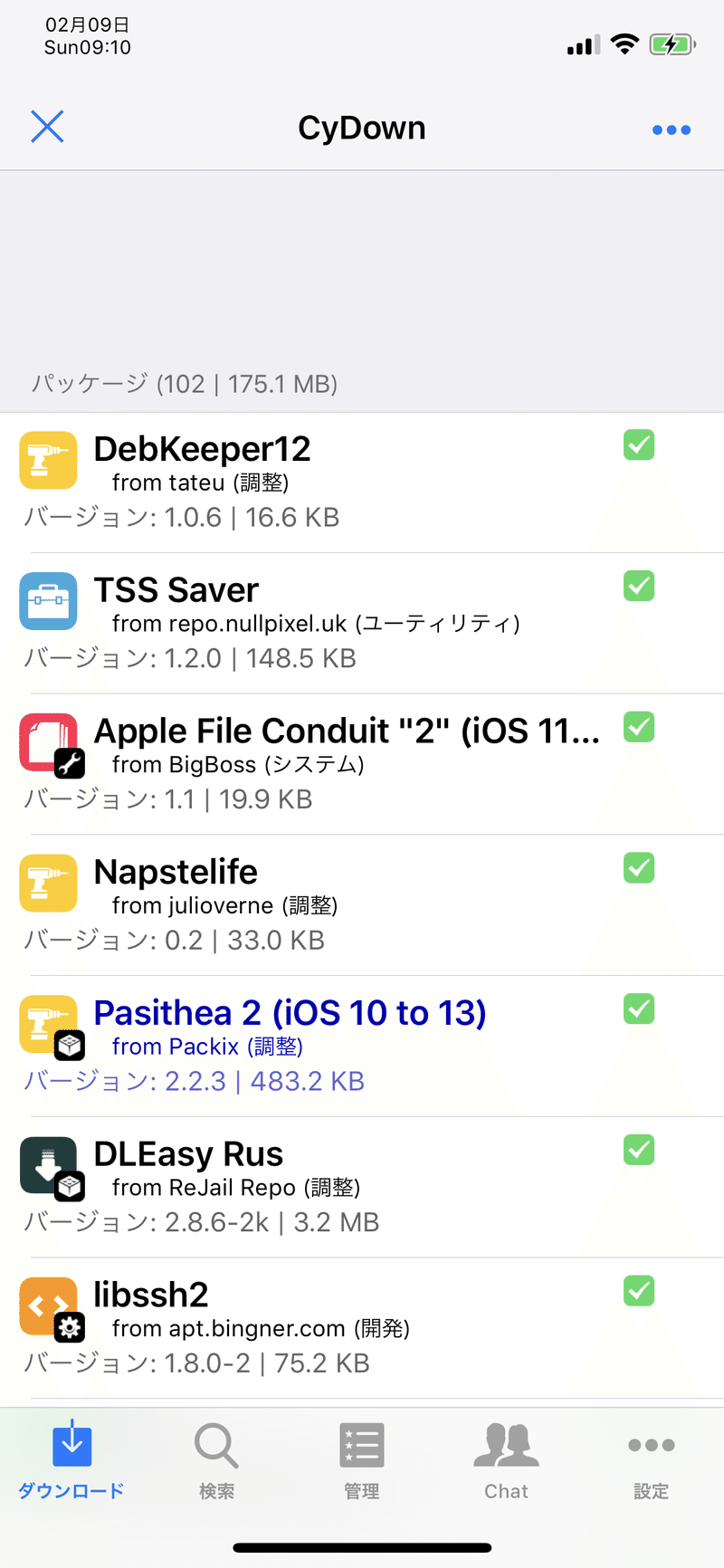Dismiss CyDown with the blue X
This screenshot has height=1568, width=724.
pyautogui.click(x=47, y=127)
